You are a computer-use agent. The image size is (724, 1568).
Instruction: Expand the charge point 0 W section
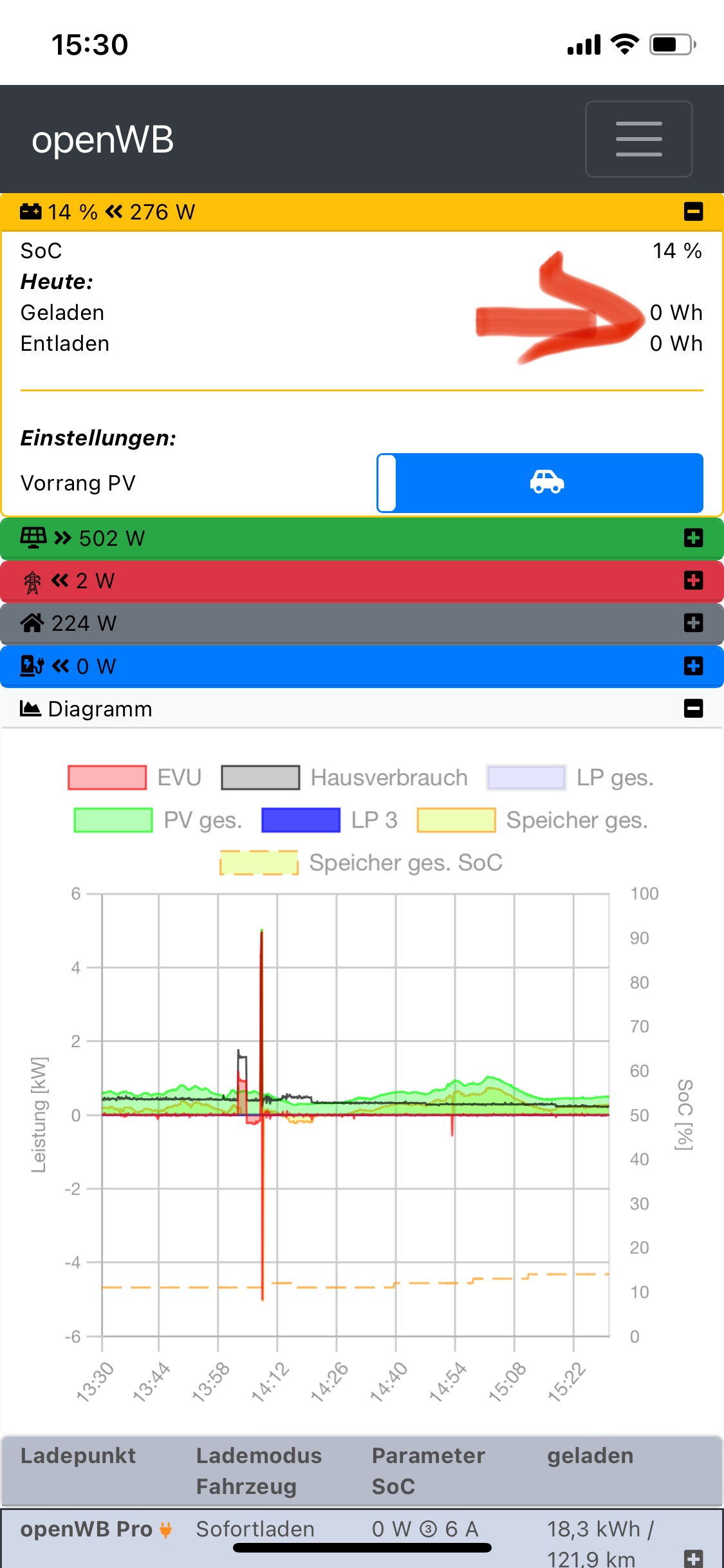[x=693, y=666]
